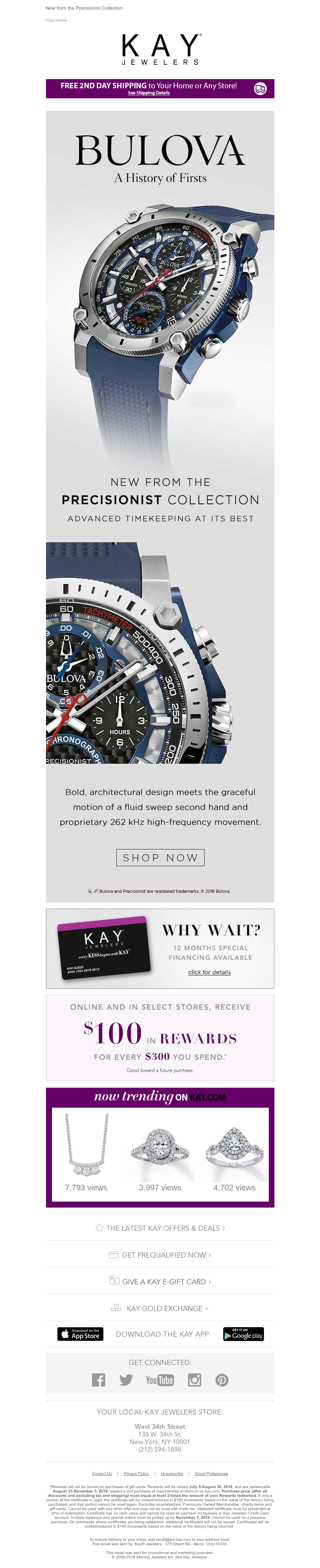Download the app from App Store
Image resolution: width=320 pixels, height=1568 pixels.
click(80, 1334)
